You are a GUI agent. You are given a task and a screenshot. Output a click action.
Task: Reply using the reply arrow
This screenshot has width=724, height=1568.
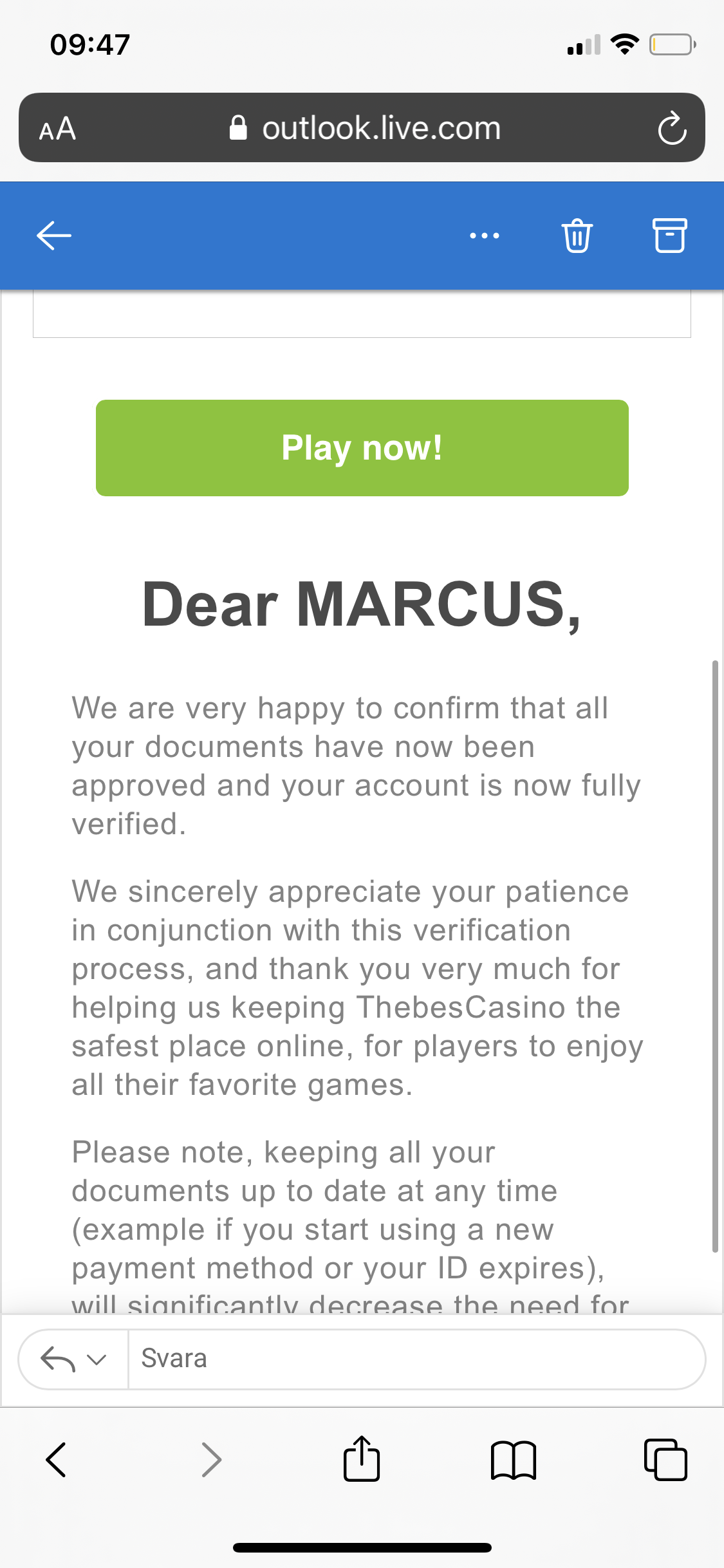(57, 1359)
